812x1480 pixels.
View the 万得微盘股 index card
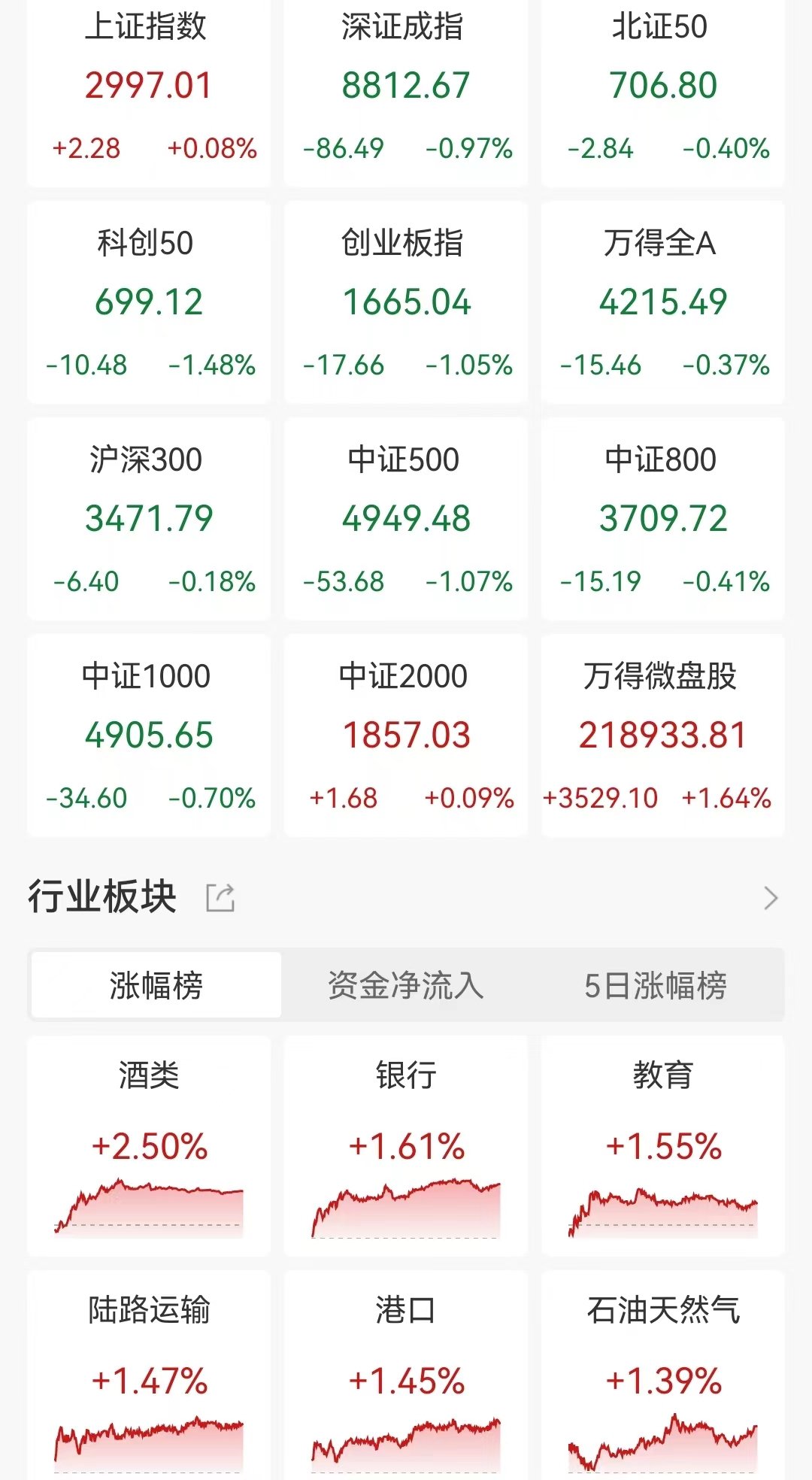point(663,735)
